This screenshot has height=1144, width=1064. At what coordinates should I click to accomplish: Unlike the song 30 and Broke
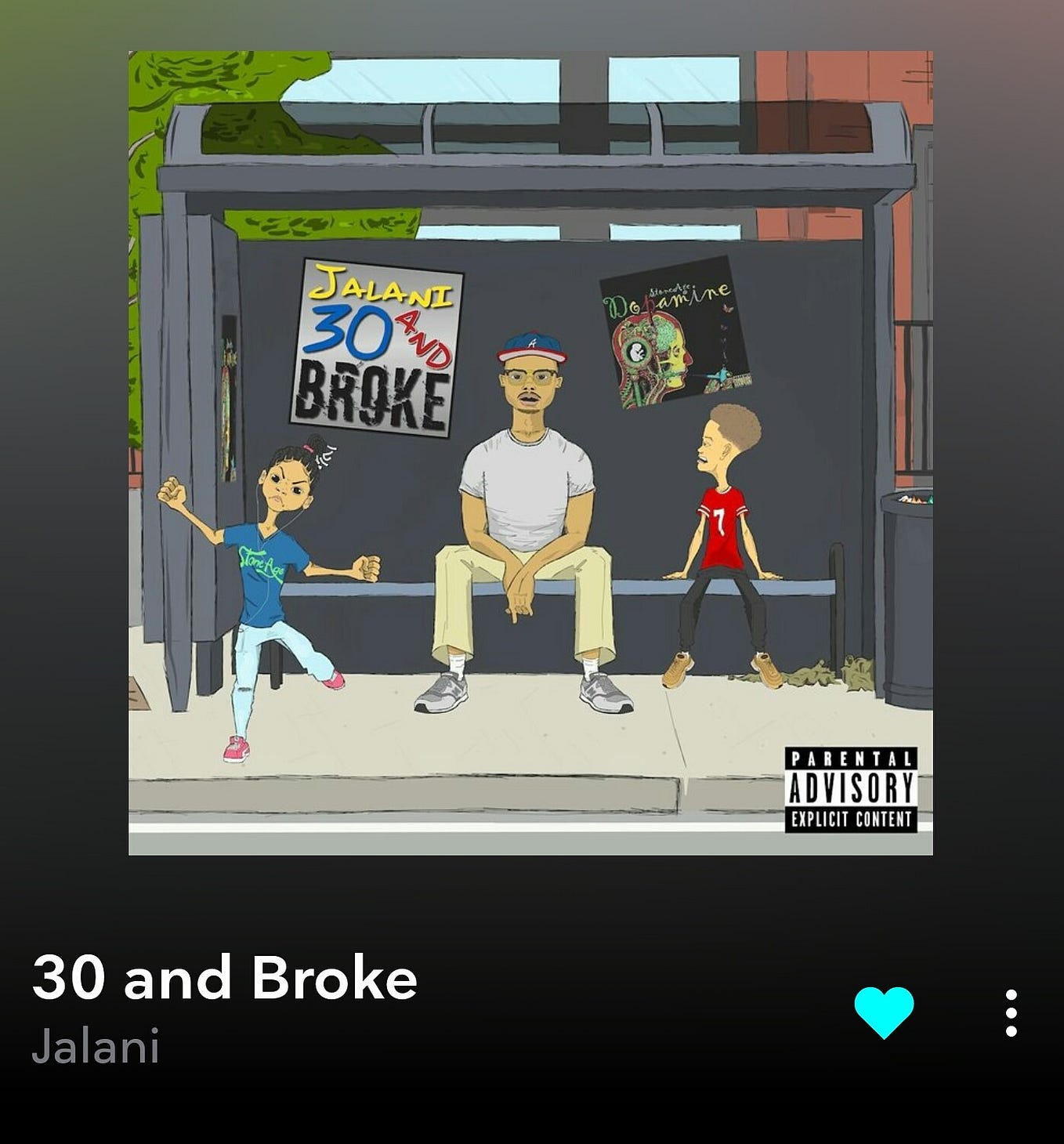tap(884, 1012)
